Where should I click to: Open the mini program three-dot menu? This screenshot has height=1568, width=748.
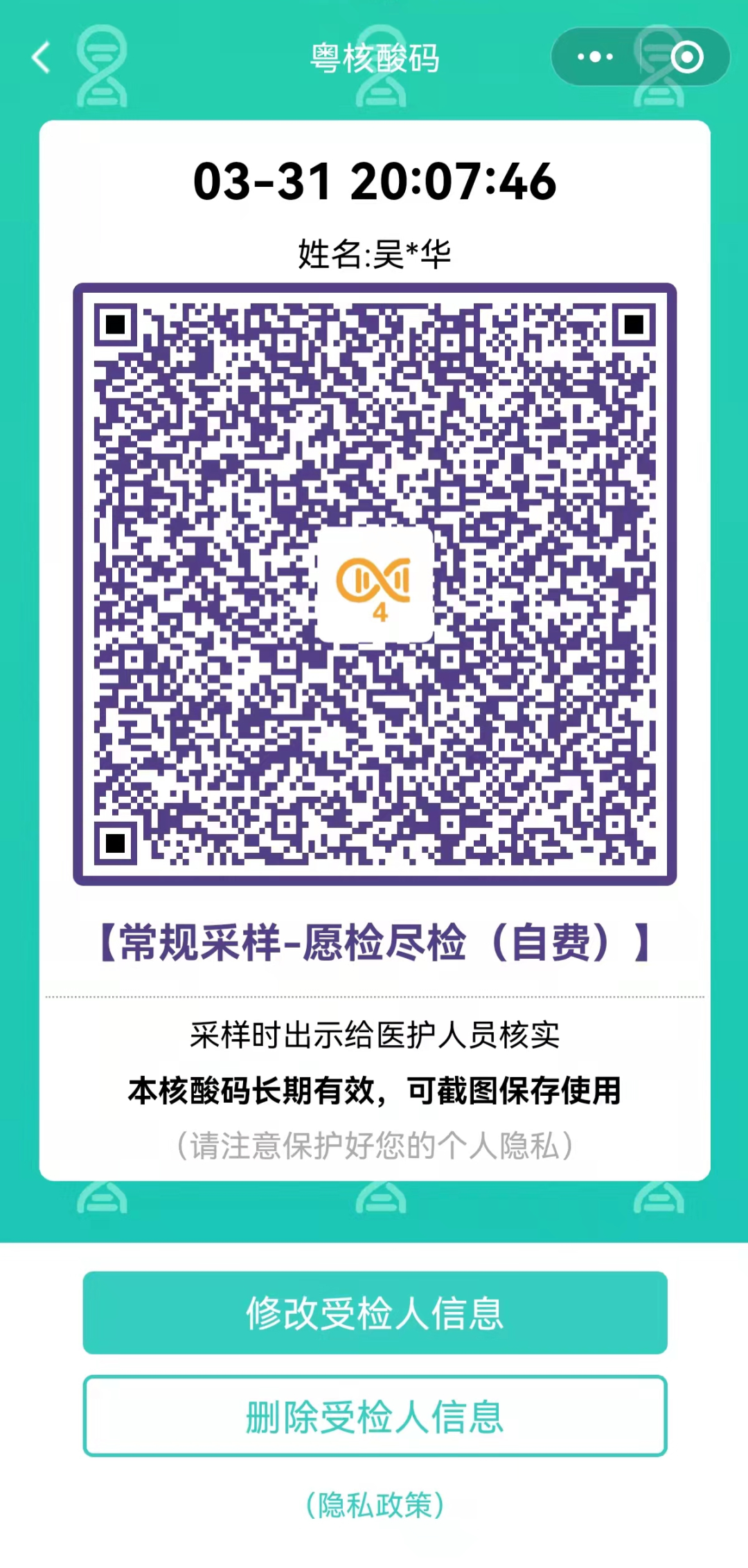coord(595,57)
